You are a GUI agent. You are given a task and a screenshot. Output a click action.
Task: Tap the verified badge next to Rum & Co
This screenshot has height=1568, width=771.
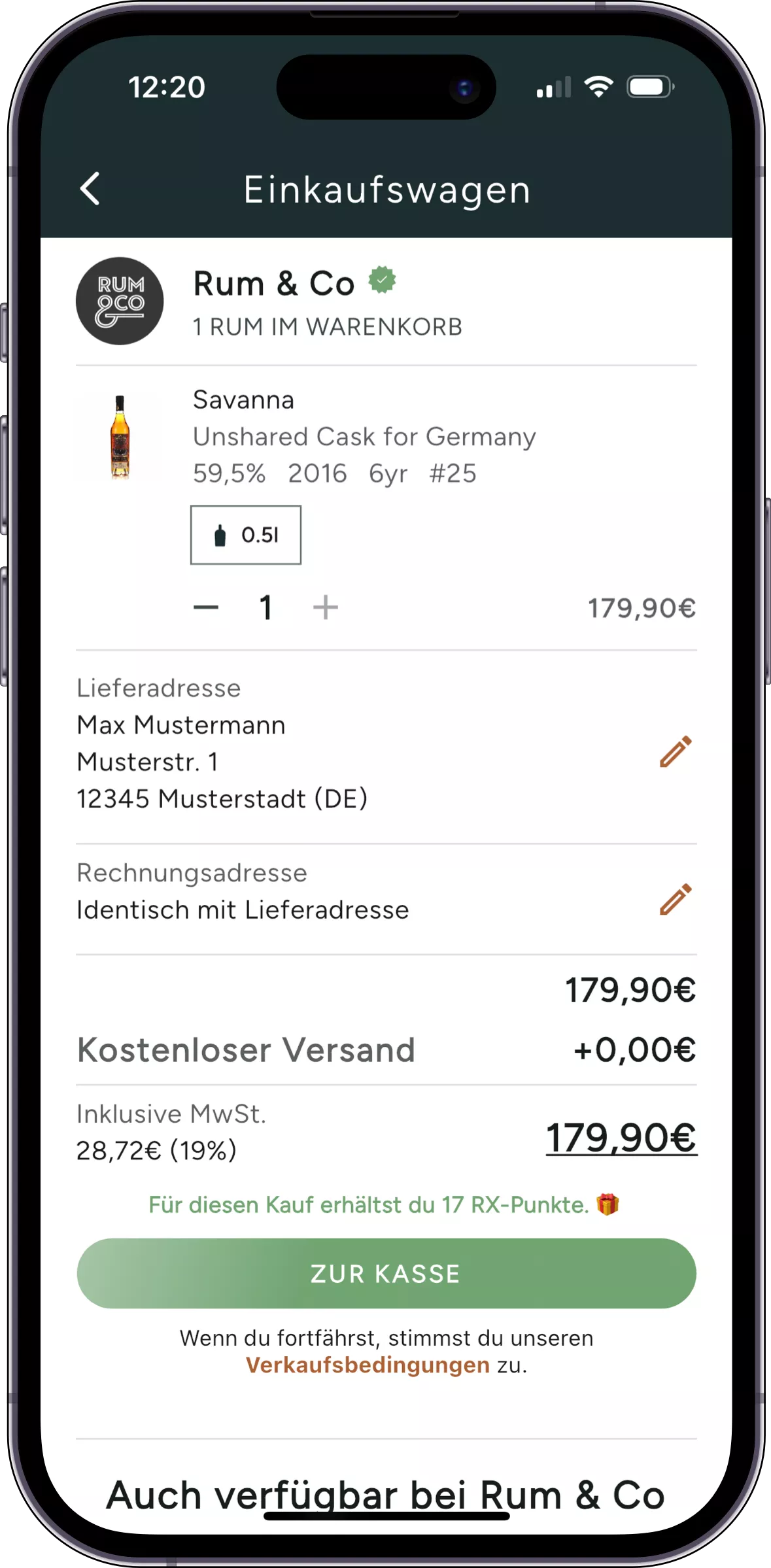pyautogui.click(x=383, y=280)
